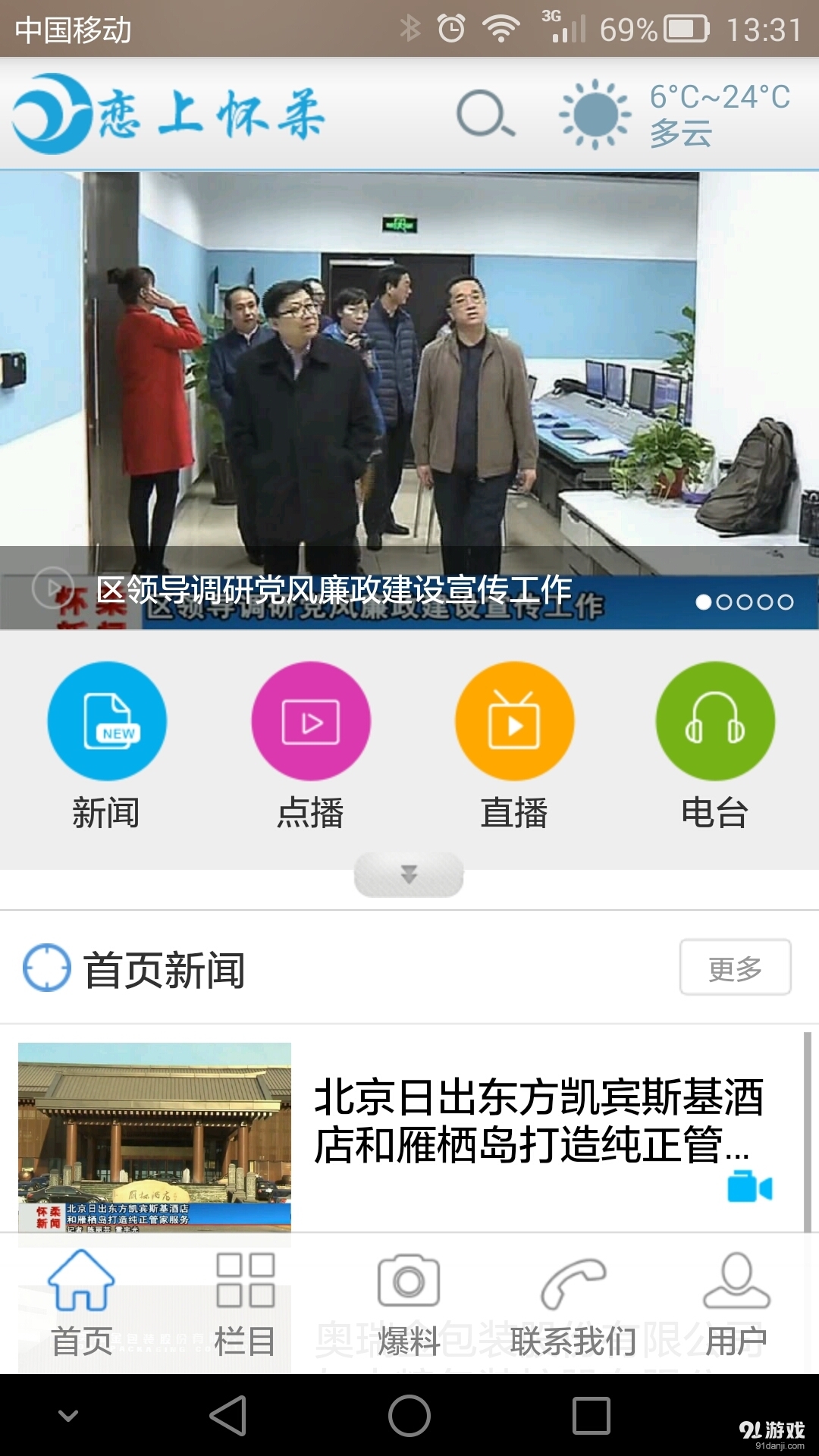Tap the weather sun icon in header
Screen dimensions: 819x1456
point(595,115)
